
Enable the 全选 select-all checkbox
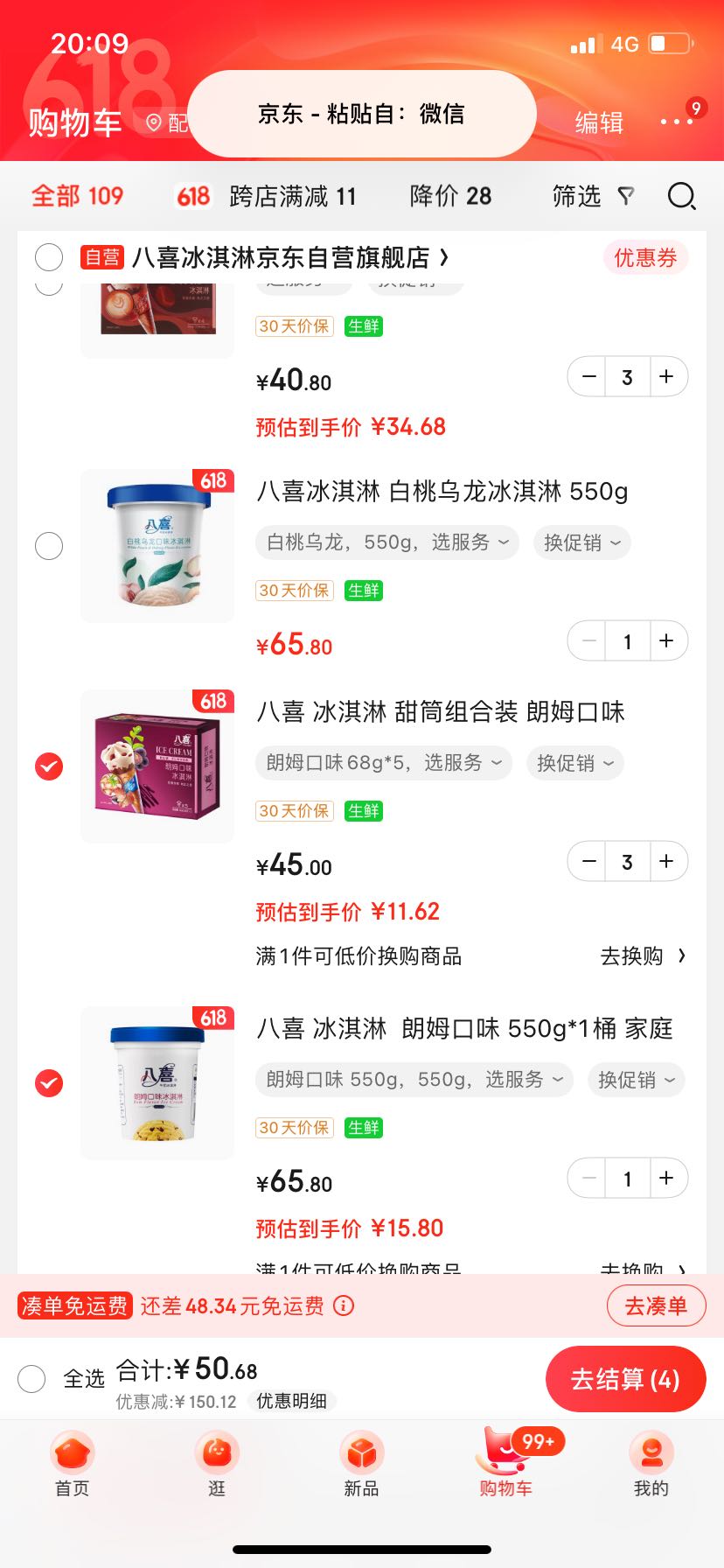click(31, 1378)
